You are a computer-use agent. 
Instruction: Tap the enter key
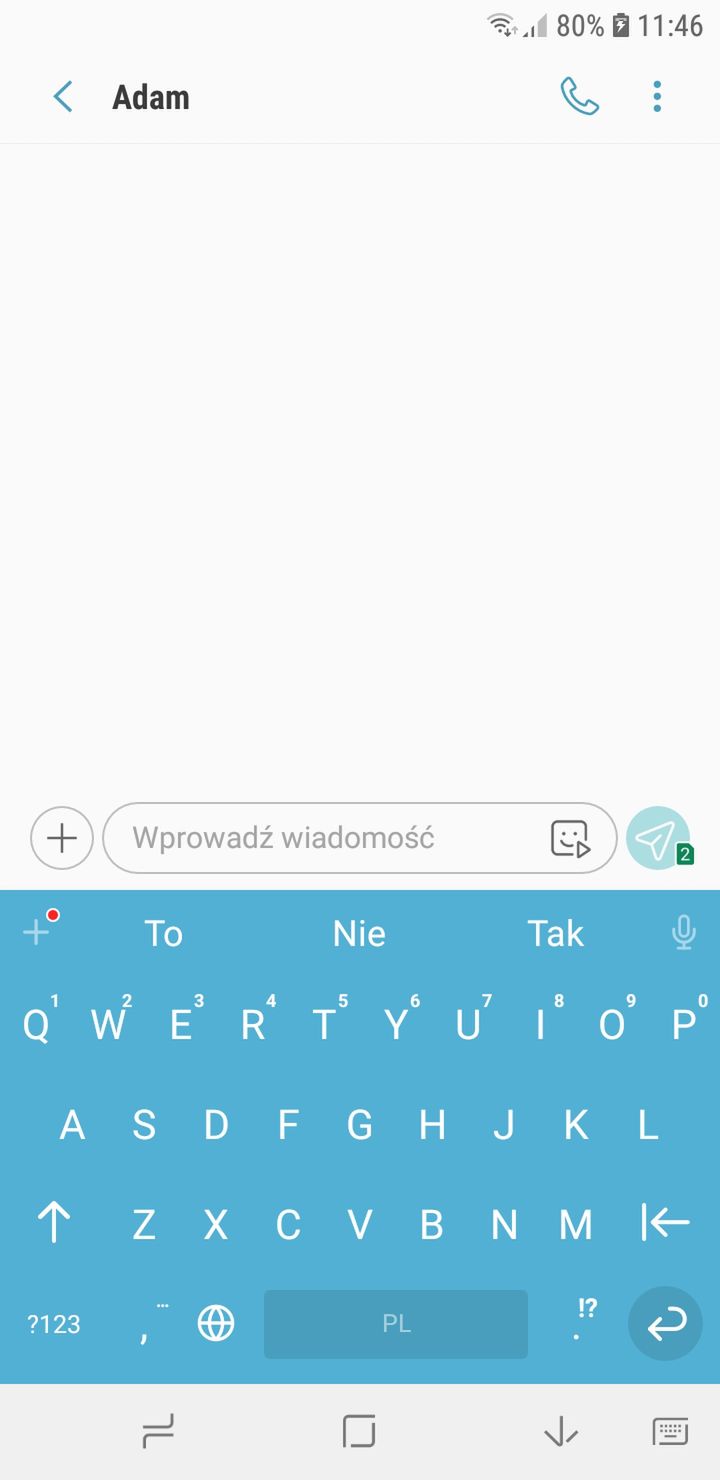665,1324
